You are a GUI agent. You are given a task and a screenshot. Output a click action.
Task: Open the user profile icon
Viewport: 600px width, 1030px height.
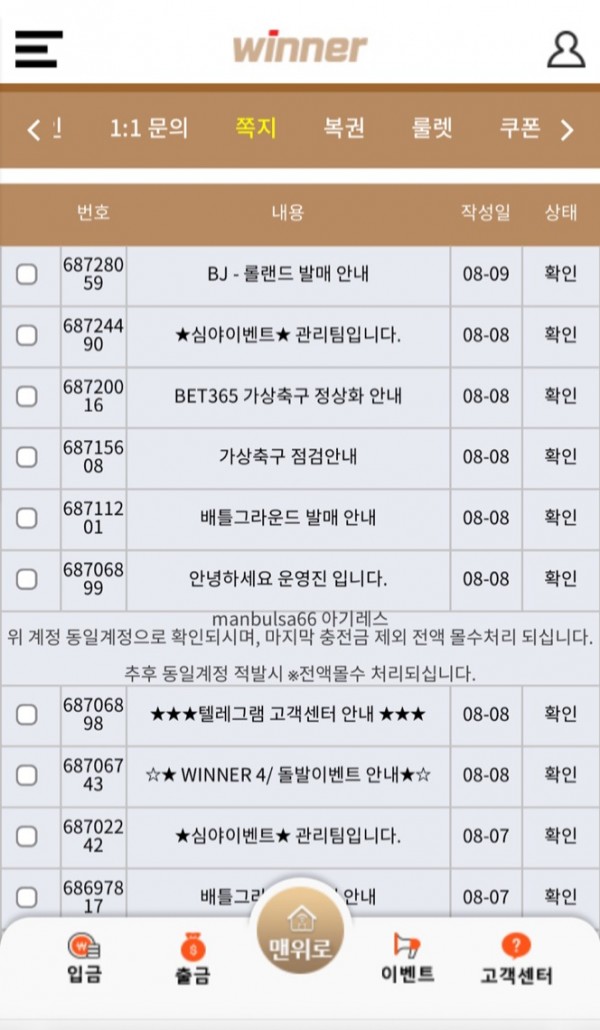(565, 49)
